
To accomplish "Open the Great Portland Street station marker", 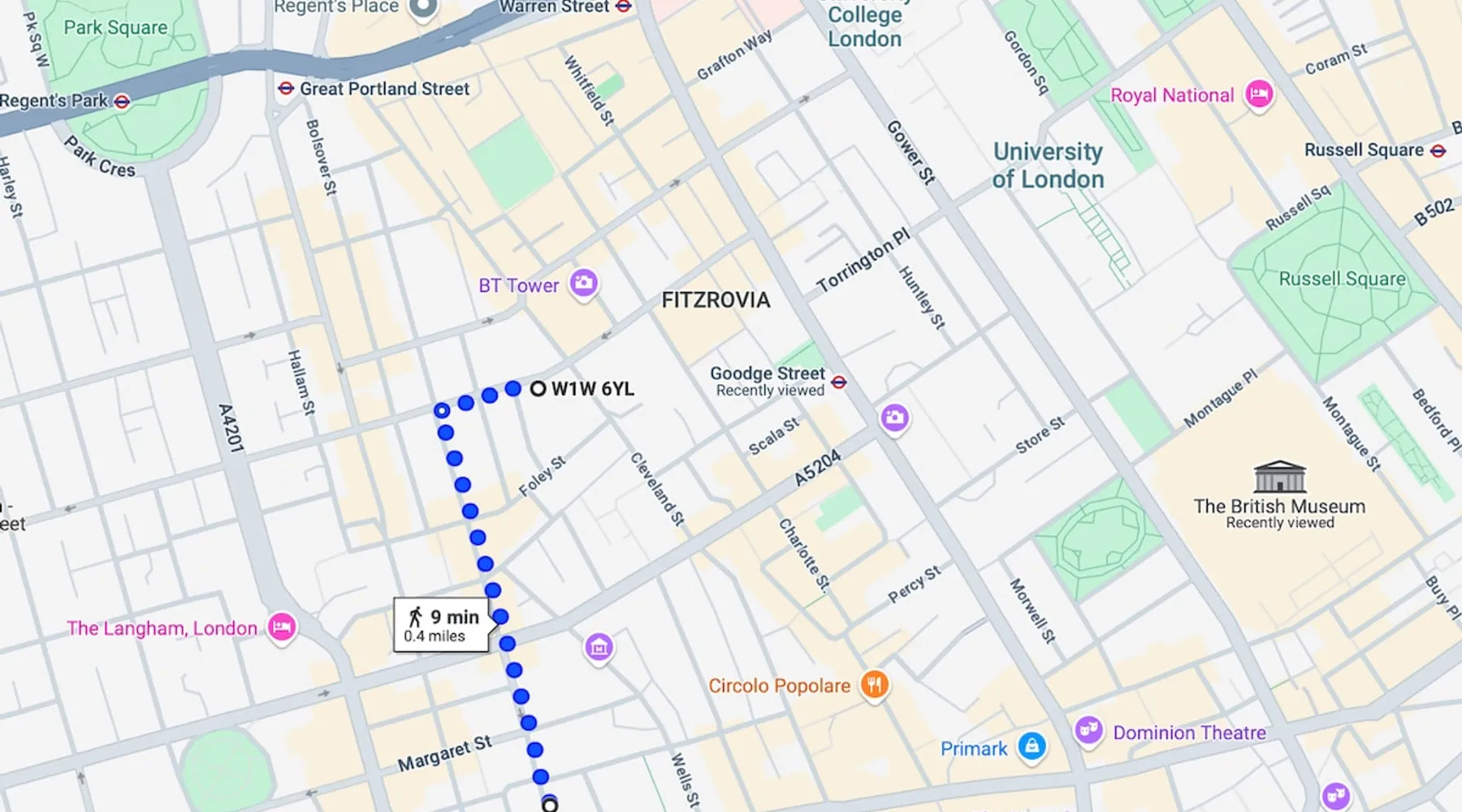I will point(286,88).
